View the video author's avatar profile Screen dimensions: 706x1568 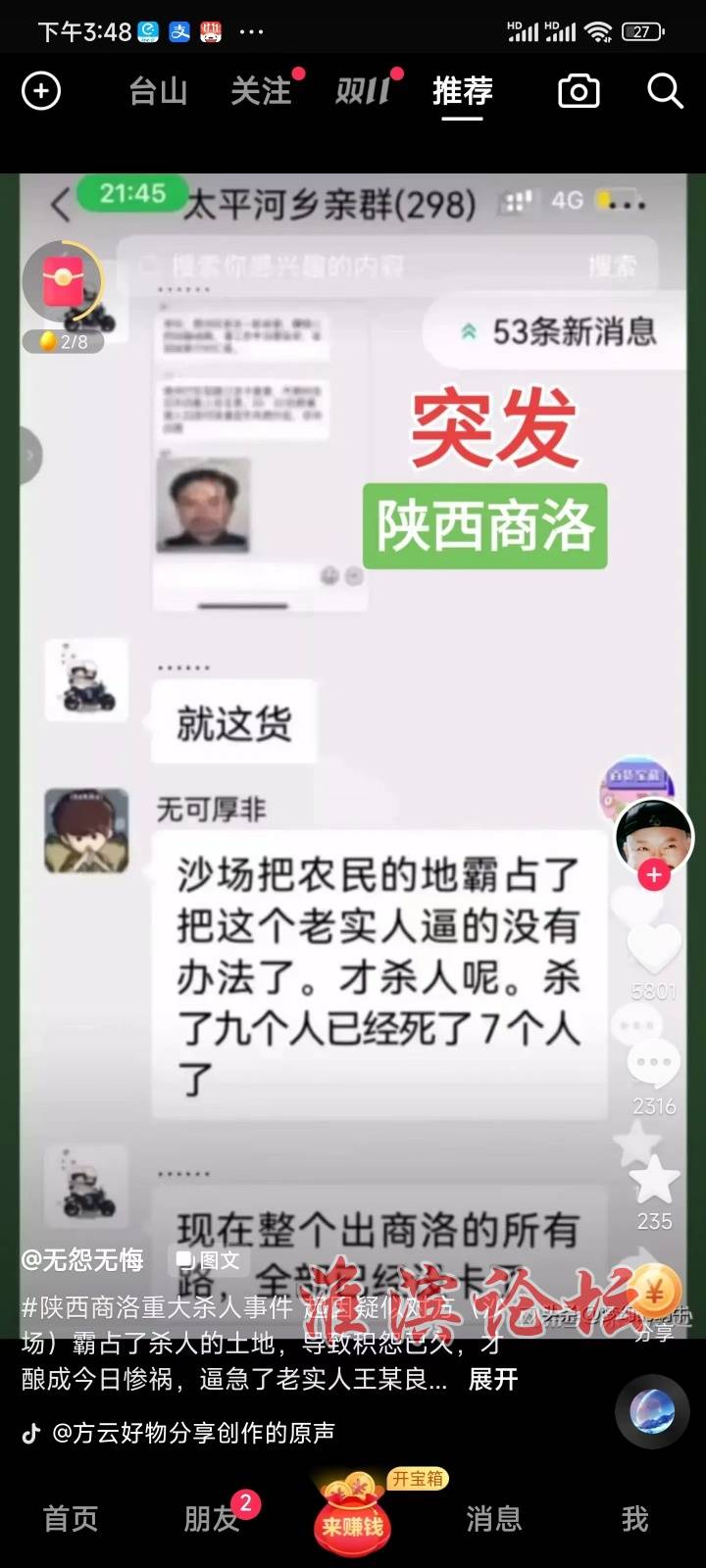[654, 835]
